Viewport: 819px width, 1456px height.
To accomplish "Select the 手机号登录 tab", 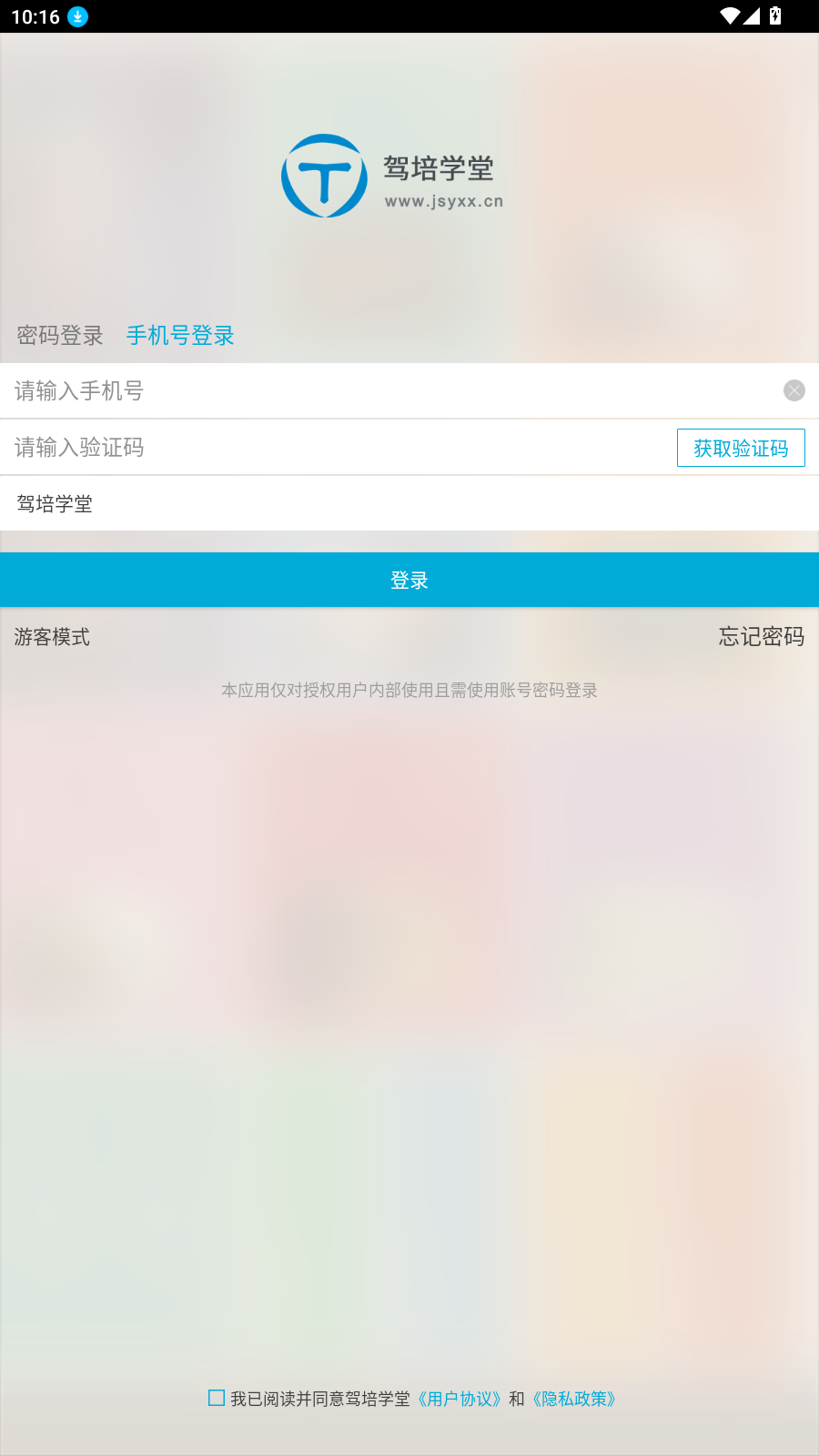I will pyautogui.click(x=180, y=336).
